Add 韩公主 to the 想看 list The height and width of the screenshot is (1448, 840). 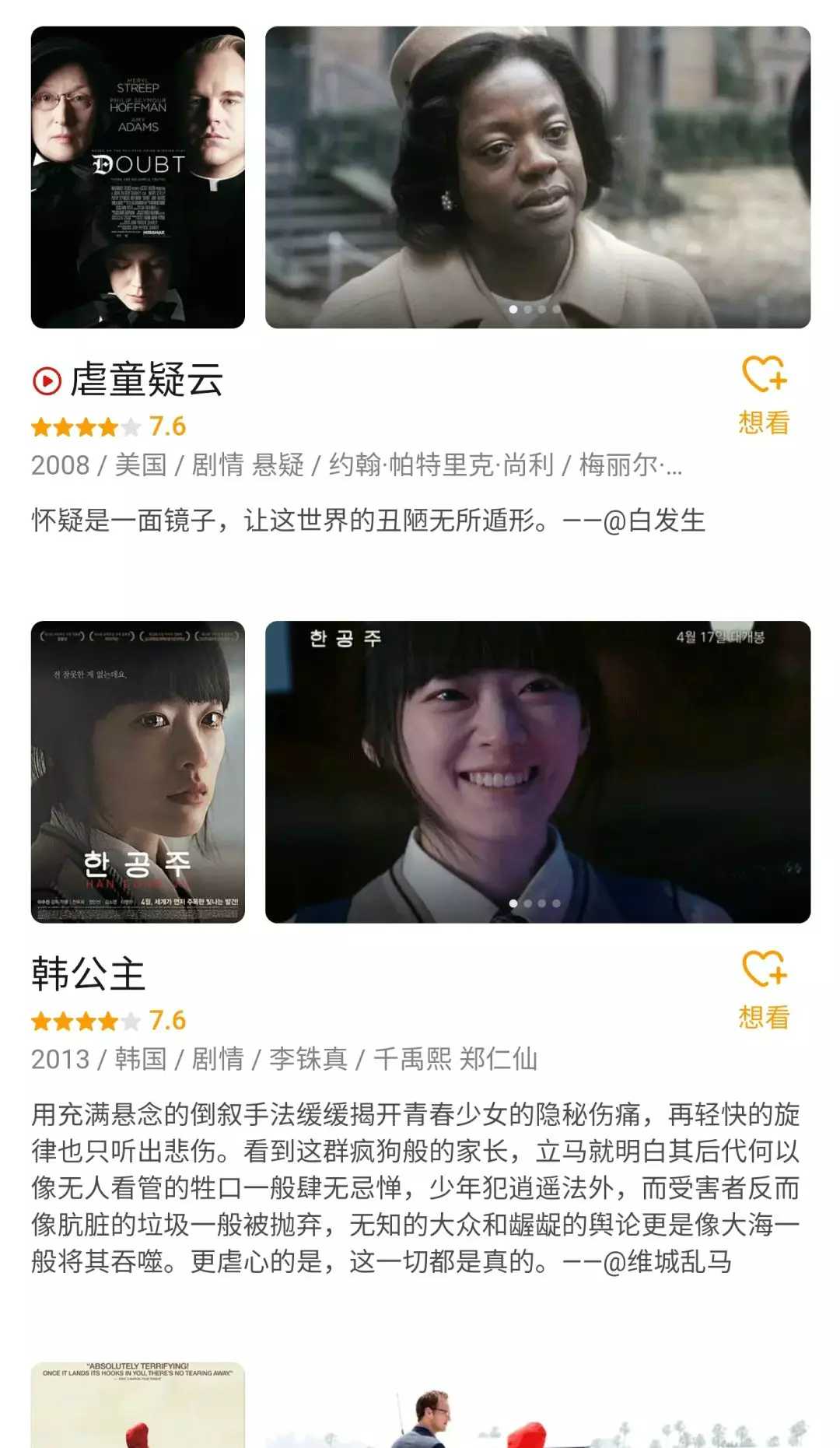pyautogui.click(x=764, y=989)
